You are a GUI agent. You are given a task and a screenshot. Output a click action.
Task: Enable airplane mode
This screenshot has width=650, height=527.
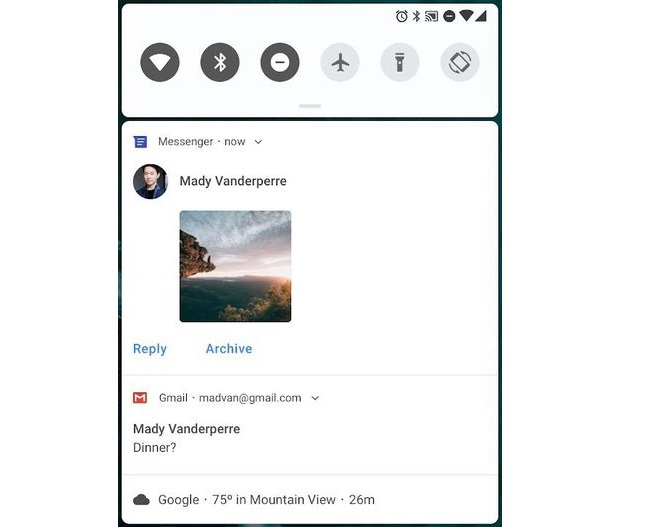(340, 63)
